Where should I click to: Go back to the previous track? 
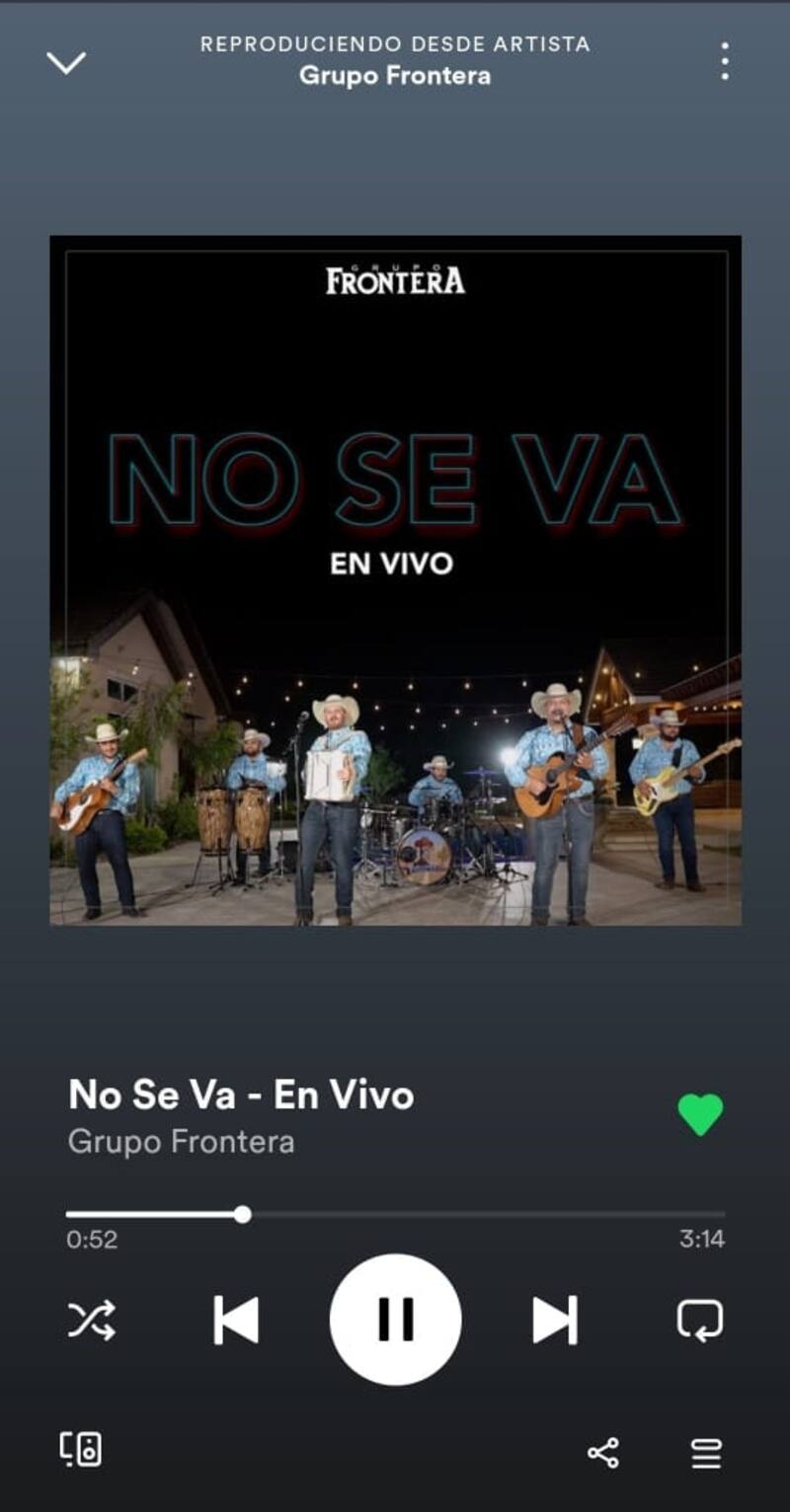[236, 1320]
